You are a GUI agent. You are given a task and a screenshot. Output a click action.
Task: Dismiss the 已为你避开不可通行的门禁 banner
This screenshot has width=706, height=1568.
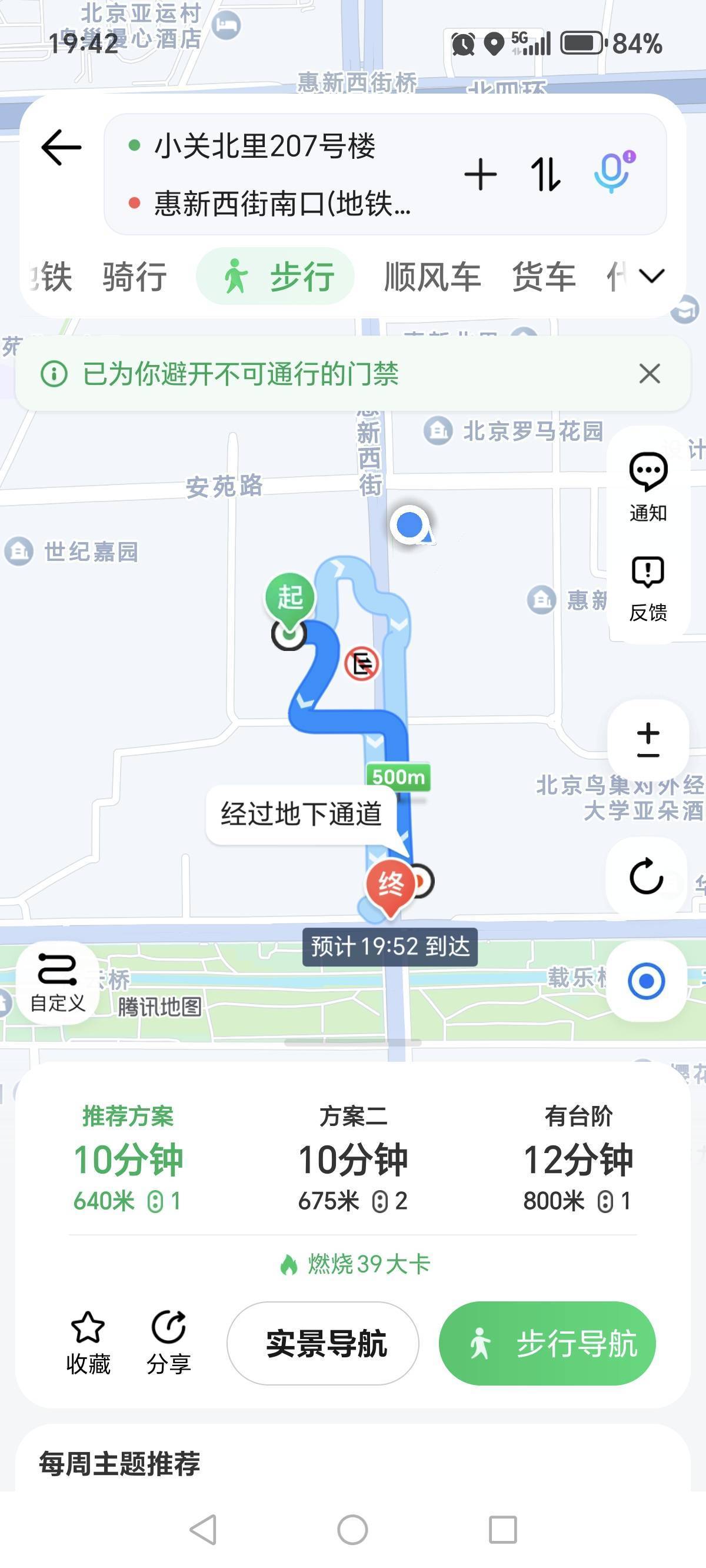tap(650, 374)
